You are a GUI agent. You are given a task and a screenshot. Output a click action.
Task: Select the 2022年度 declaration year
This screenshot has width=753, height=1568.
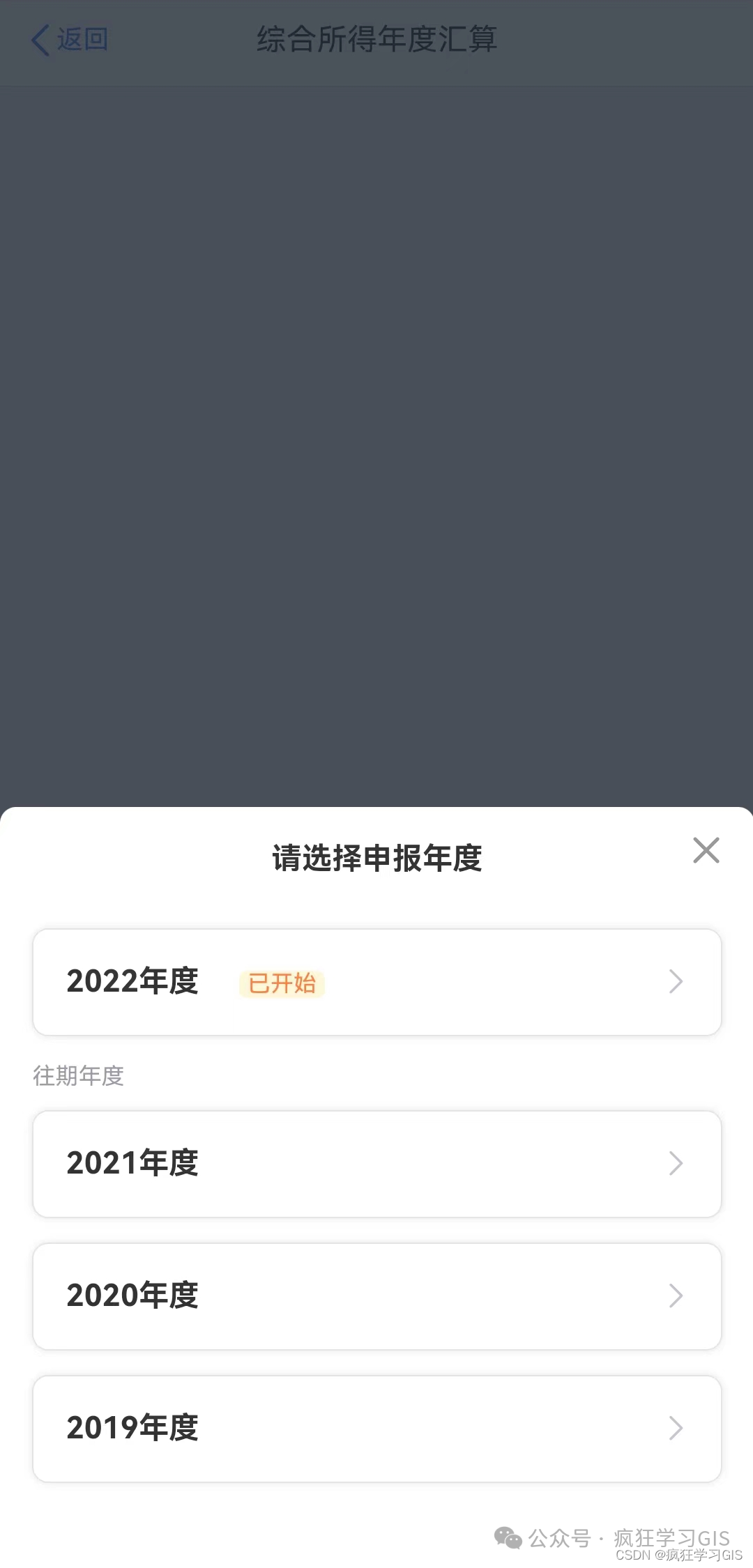click(376, 982)
